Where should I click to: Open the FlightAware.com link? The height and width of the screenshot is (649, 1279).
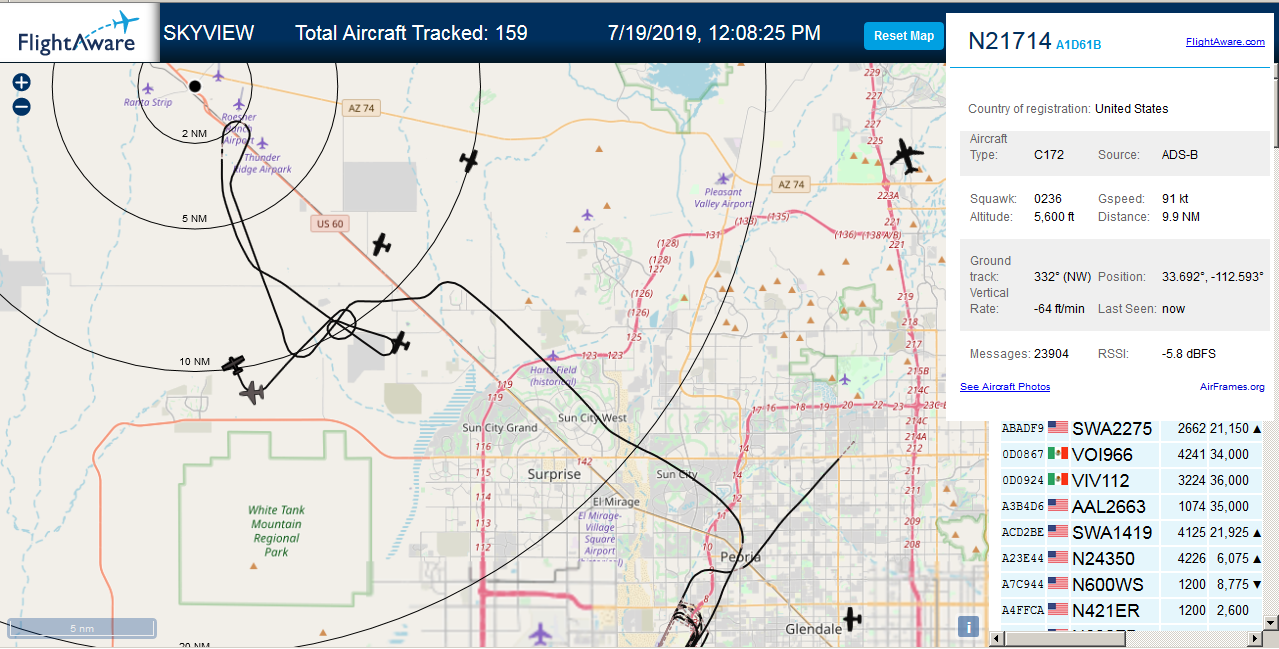coord(1225,42)
